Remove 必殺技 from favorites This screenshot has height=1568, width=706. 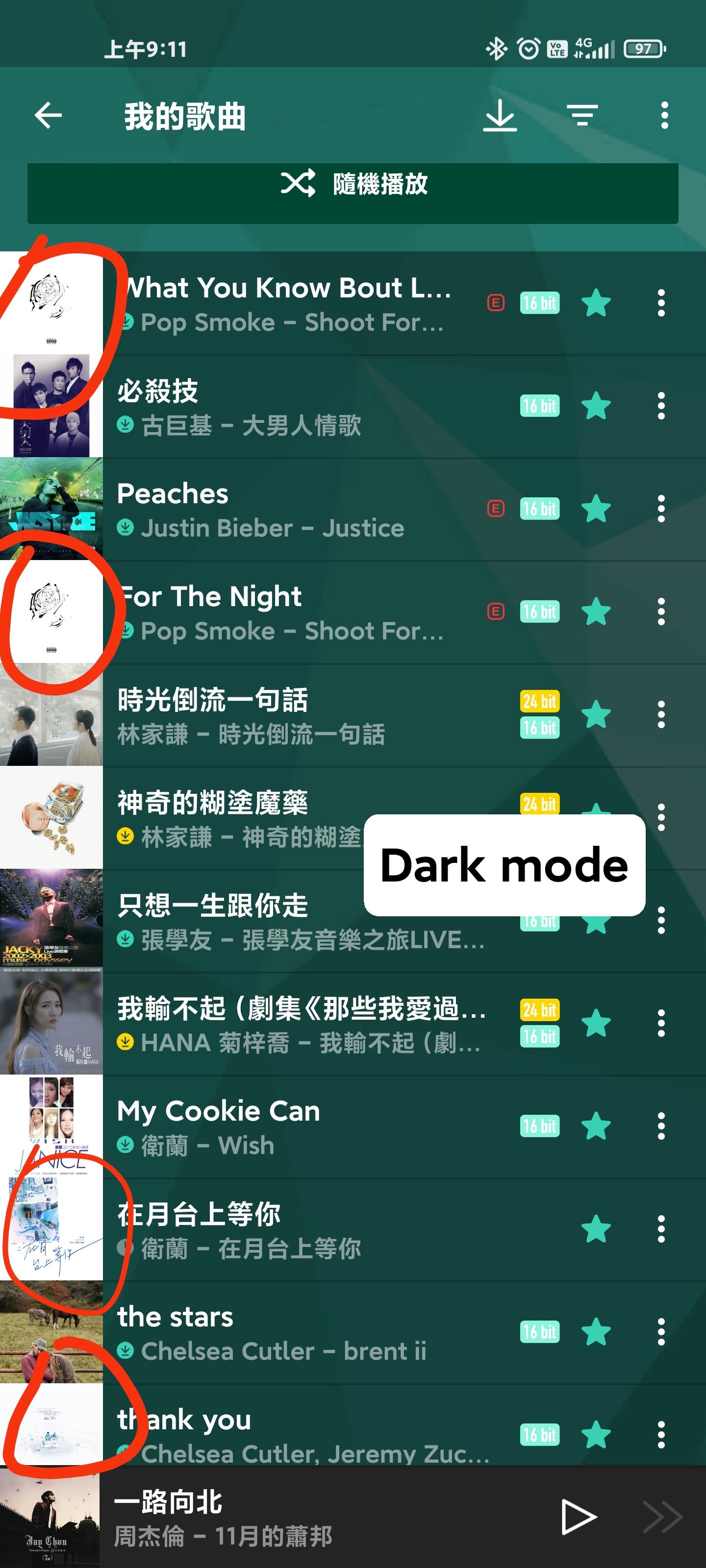pyautogui.click(x=596, y=407)
